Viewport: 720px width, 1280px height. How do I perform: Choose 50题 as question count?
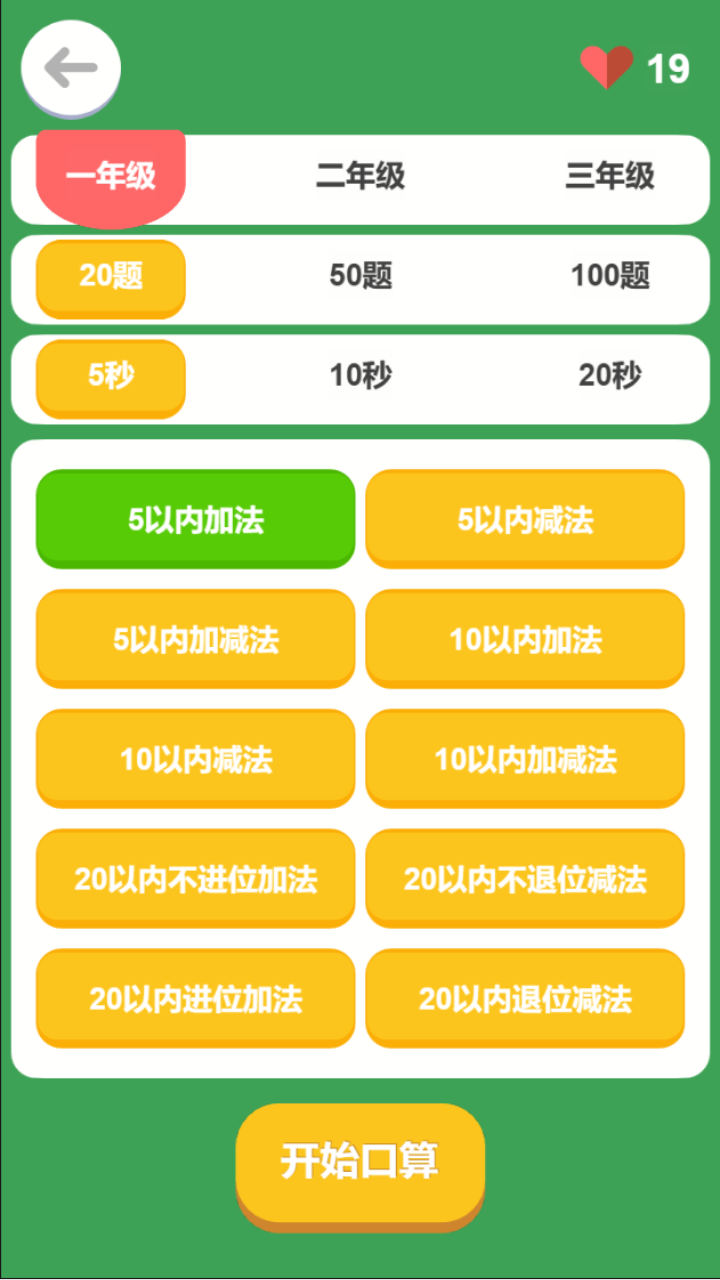360,278
